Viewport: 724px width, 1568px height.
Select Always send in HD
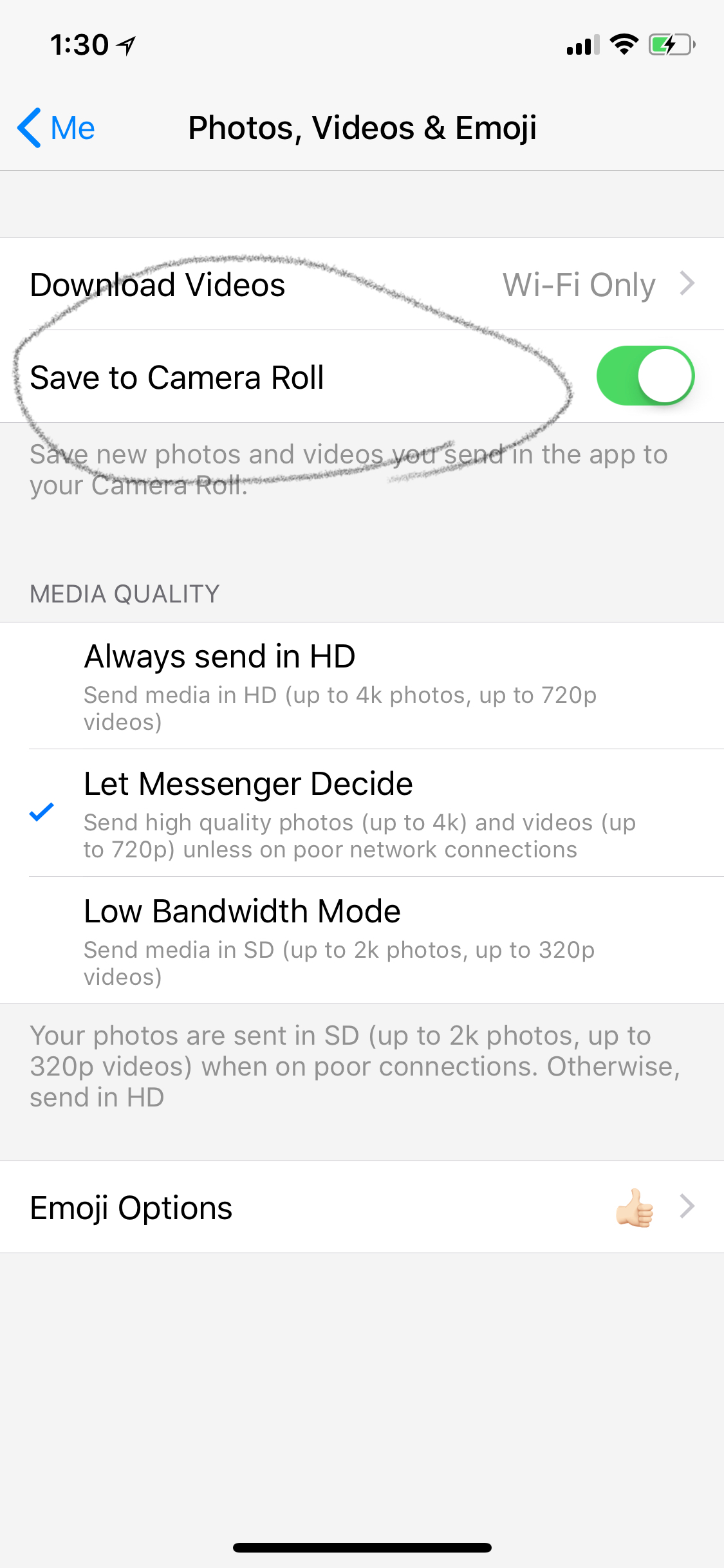362,686
